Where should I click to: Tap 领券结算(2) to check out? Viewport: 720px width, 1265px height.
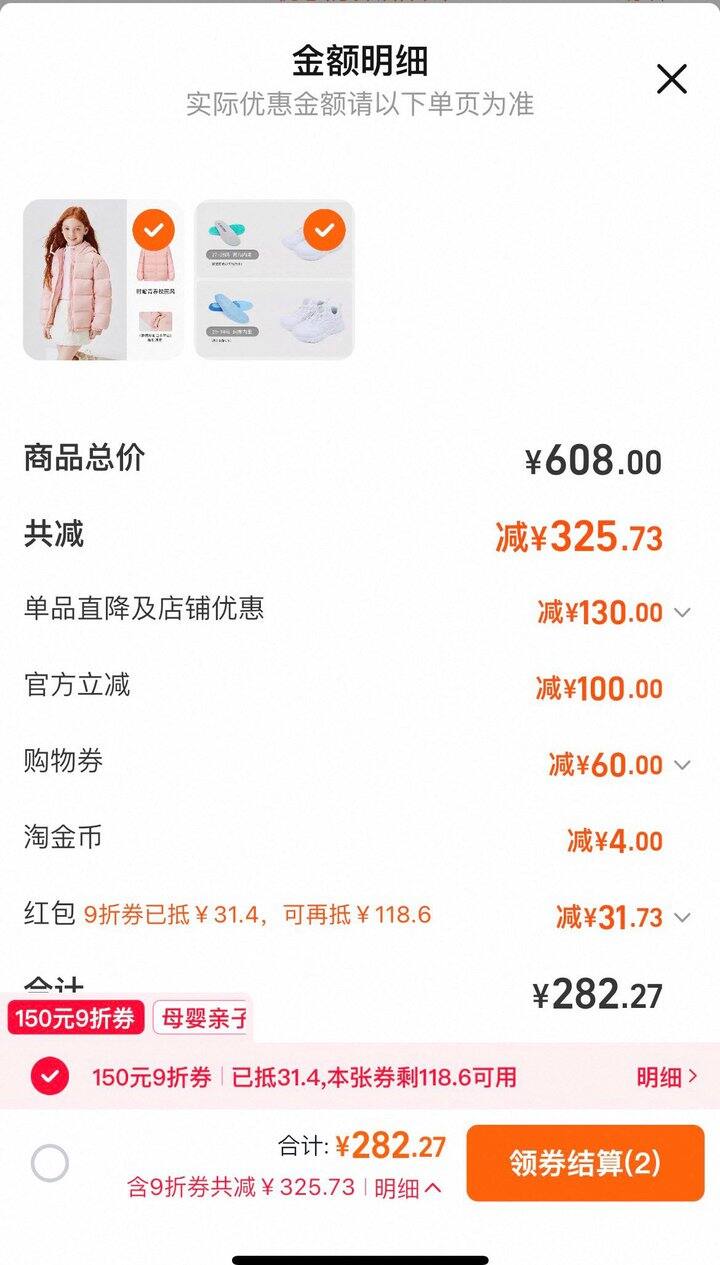(585, 1163)
